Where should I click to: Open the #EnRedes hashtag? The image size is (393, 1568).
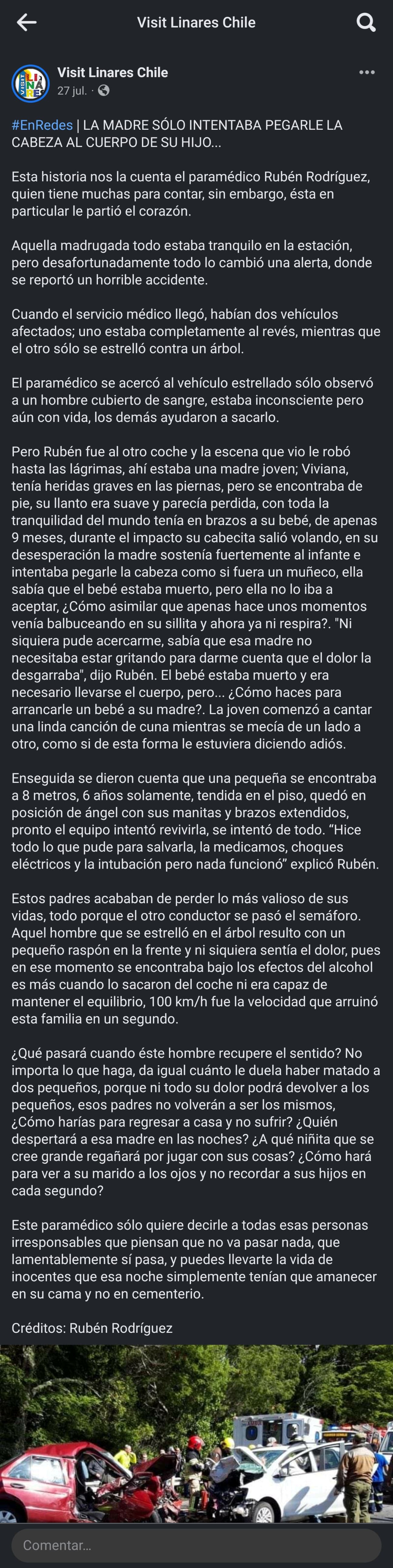coord(42,125)
